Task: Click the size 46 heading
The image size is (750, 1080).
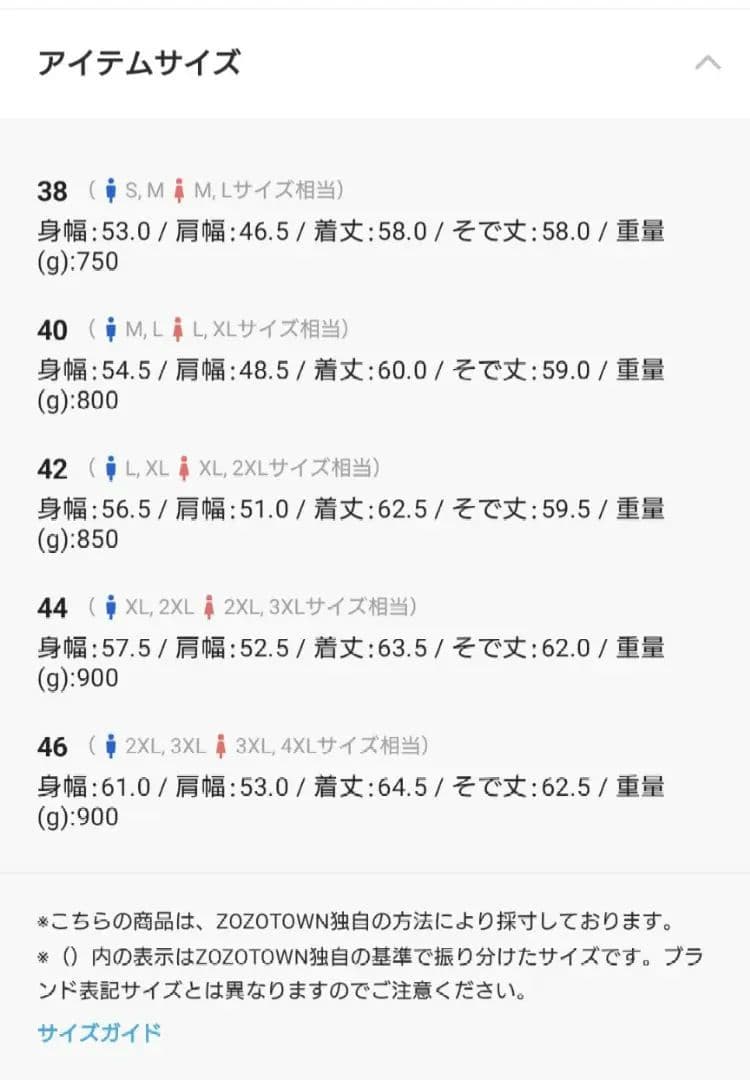Action: click(51, 746)
